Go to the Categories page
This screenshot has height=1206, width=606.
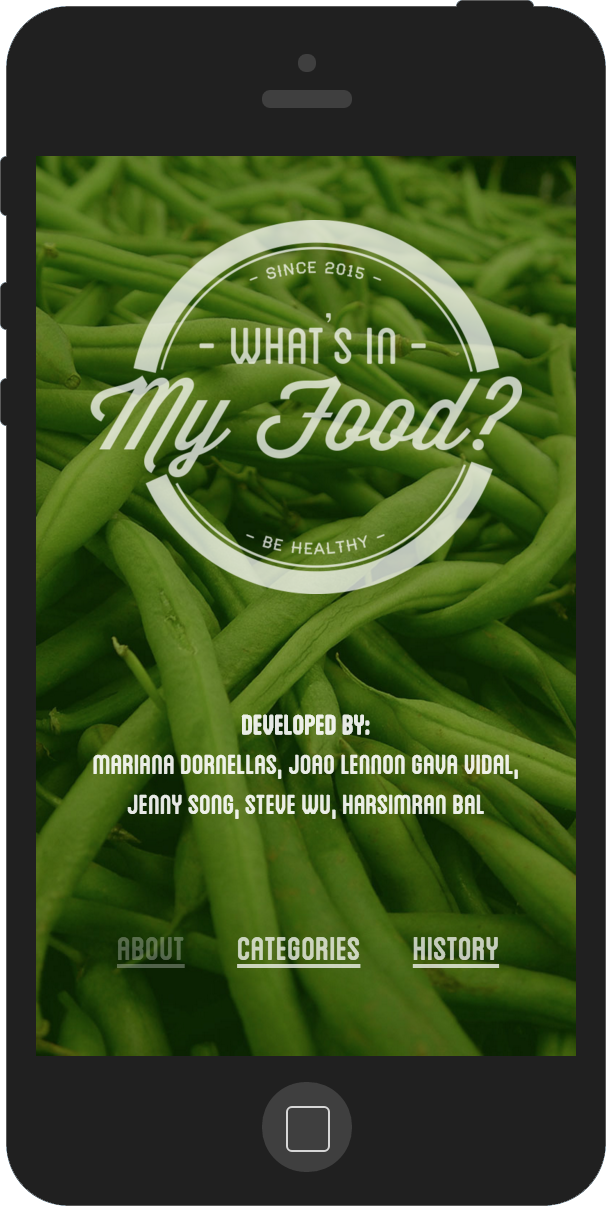click(x=298, y=949)
